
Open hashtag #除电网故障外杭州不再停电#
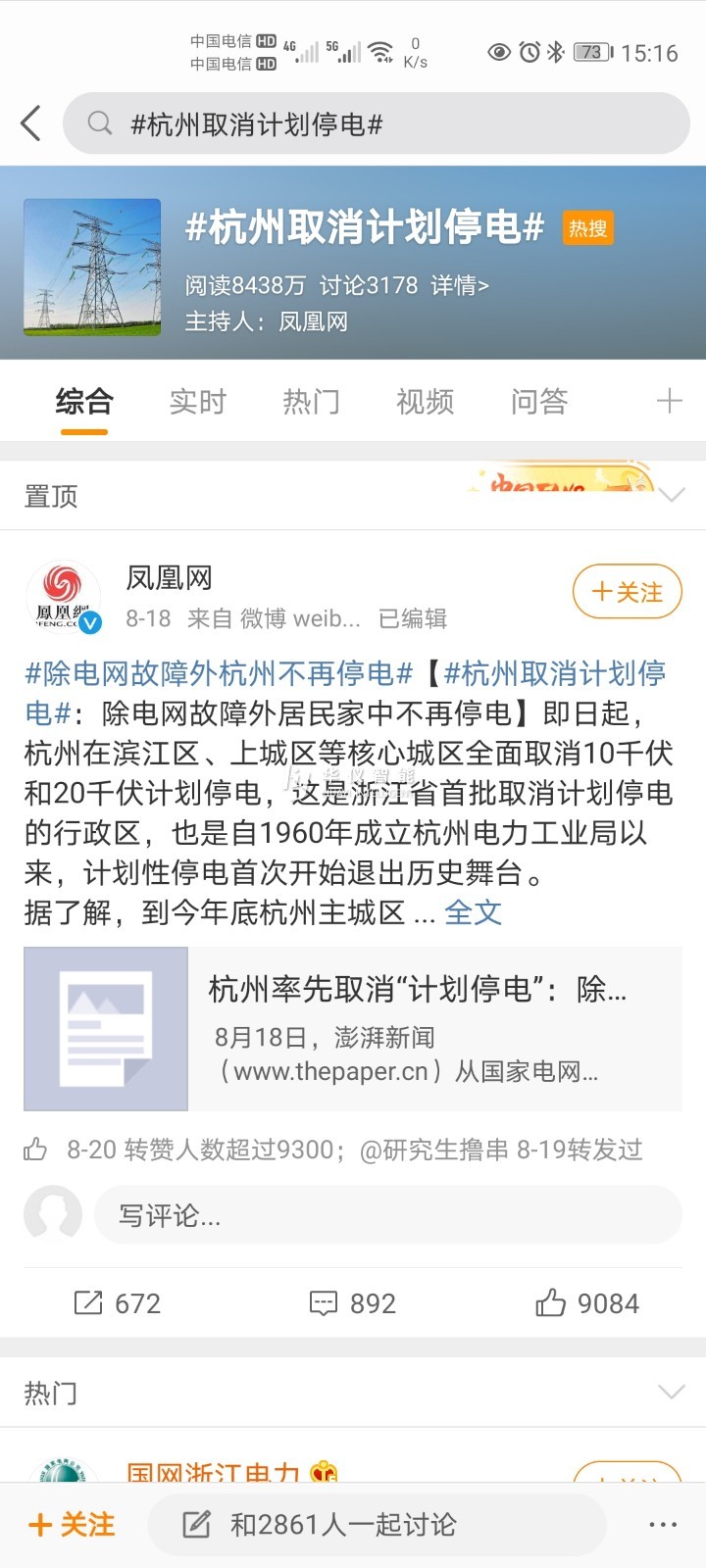tap(218, 673)
